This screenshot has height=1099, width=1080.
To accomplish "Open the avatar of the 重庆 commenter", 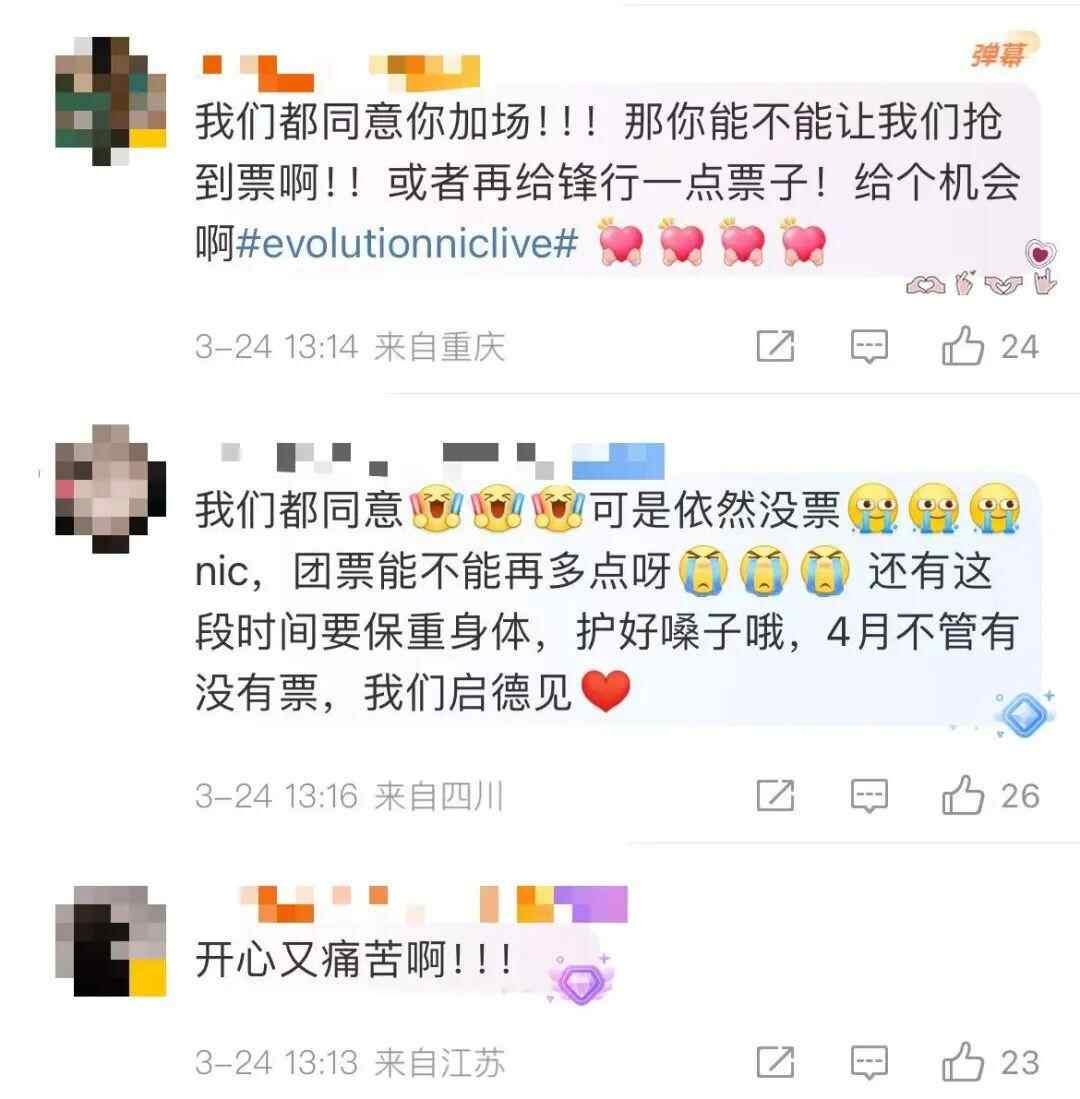I will tap(110, 100).
